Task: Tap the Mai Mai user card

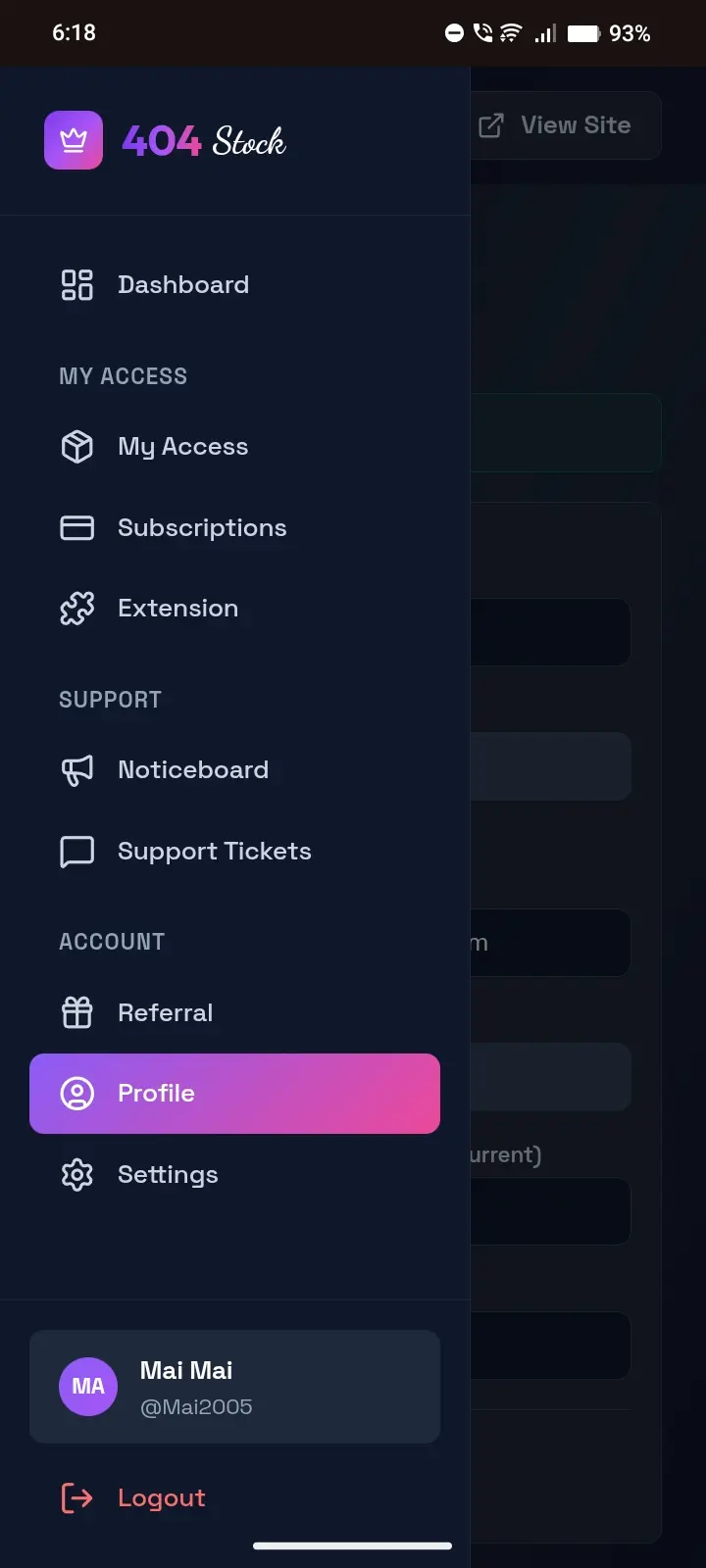Action: [x=234, y=1387]
